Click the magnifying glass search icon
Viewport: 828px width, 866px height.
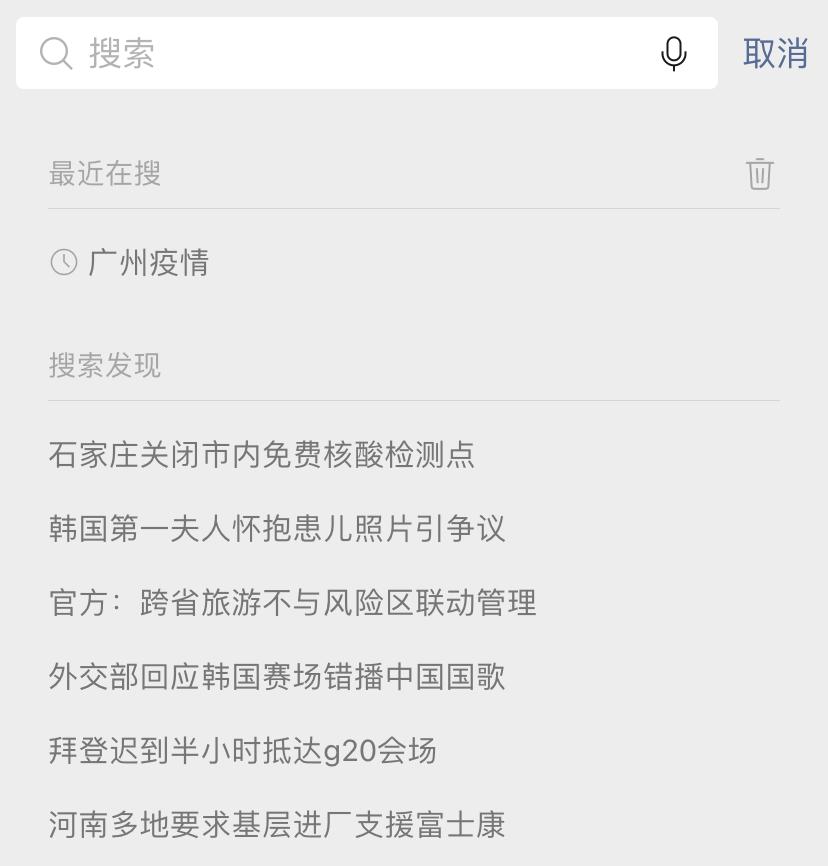[55, 55]
